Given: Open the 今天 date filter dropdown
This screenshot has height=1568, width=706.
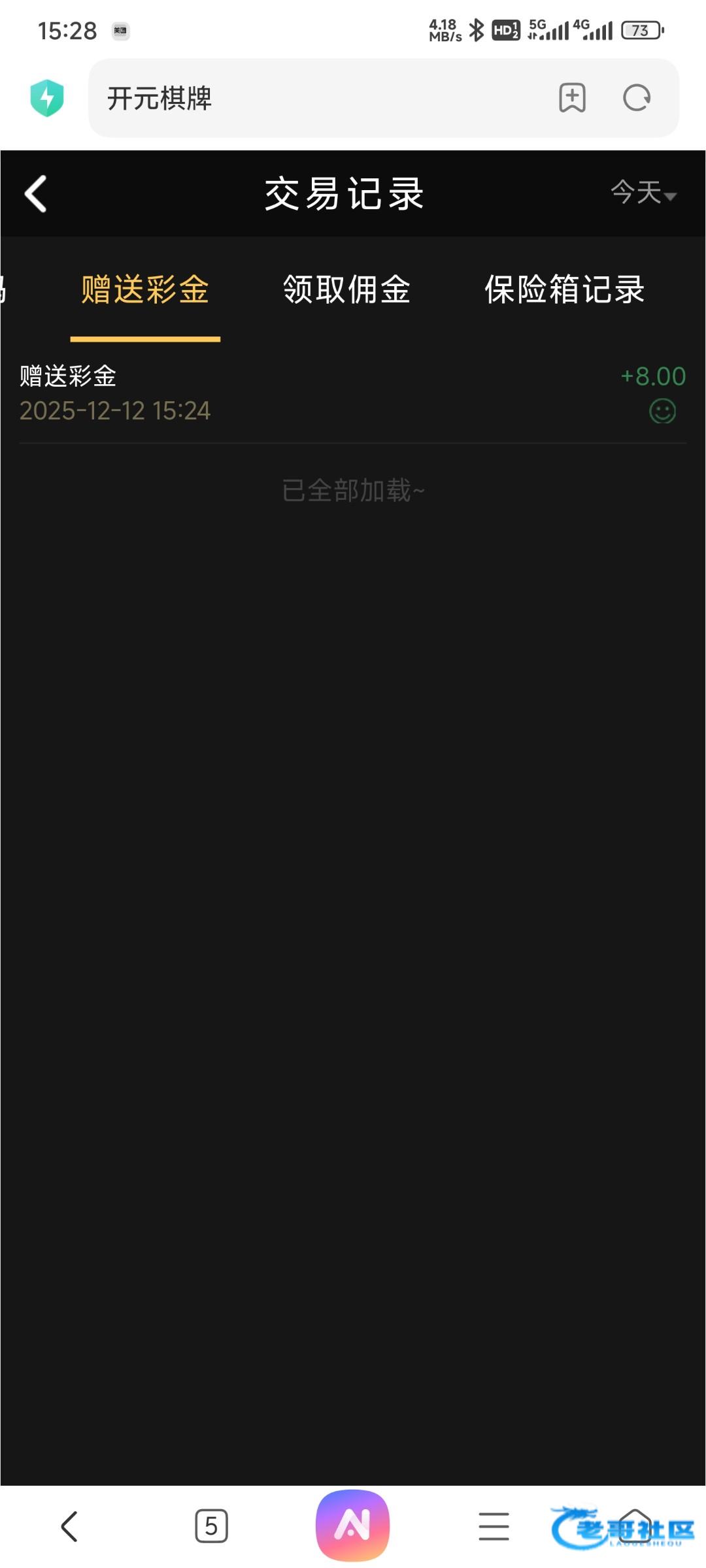Looking at the screenshot, I should pos(643,193).
